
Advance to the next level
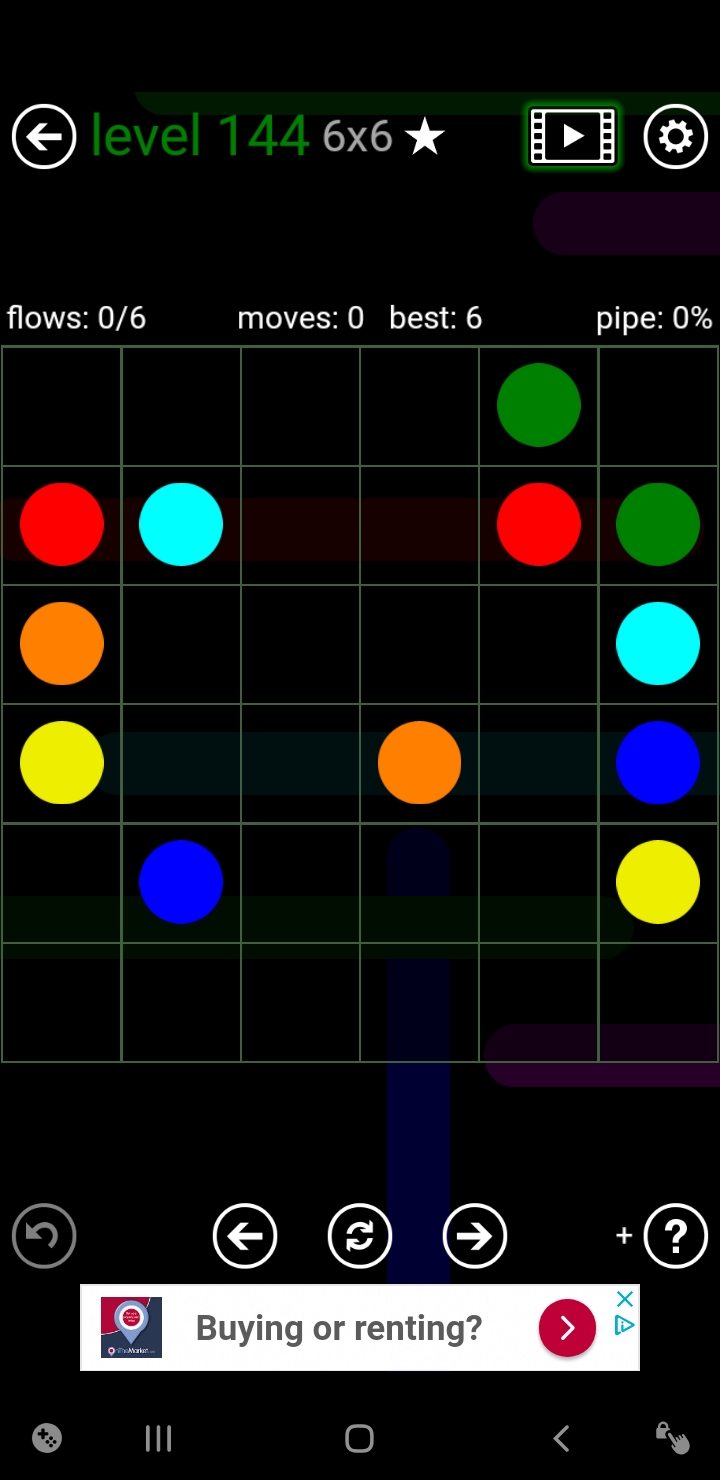[474, 1236]
